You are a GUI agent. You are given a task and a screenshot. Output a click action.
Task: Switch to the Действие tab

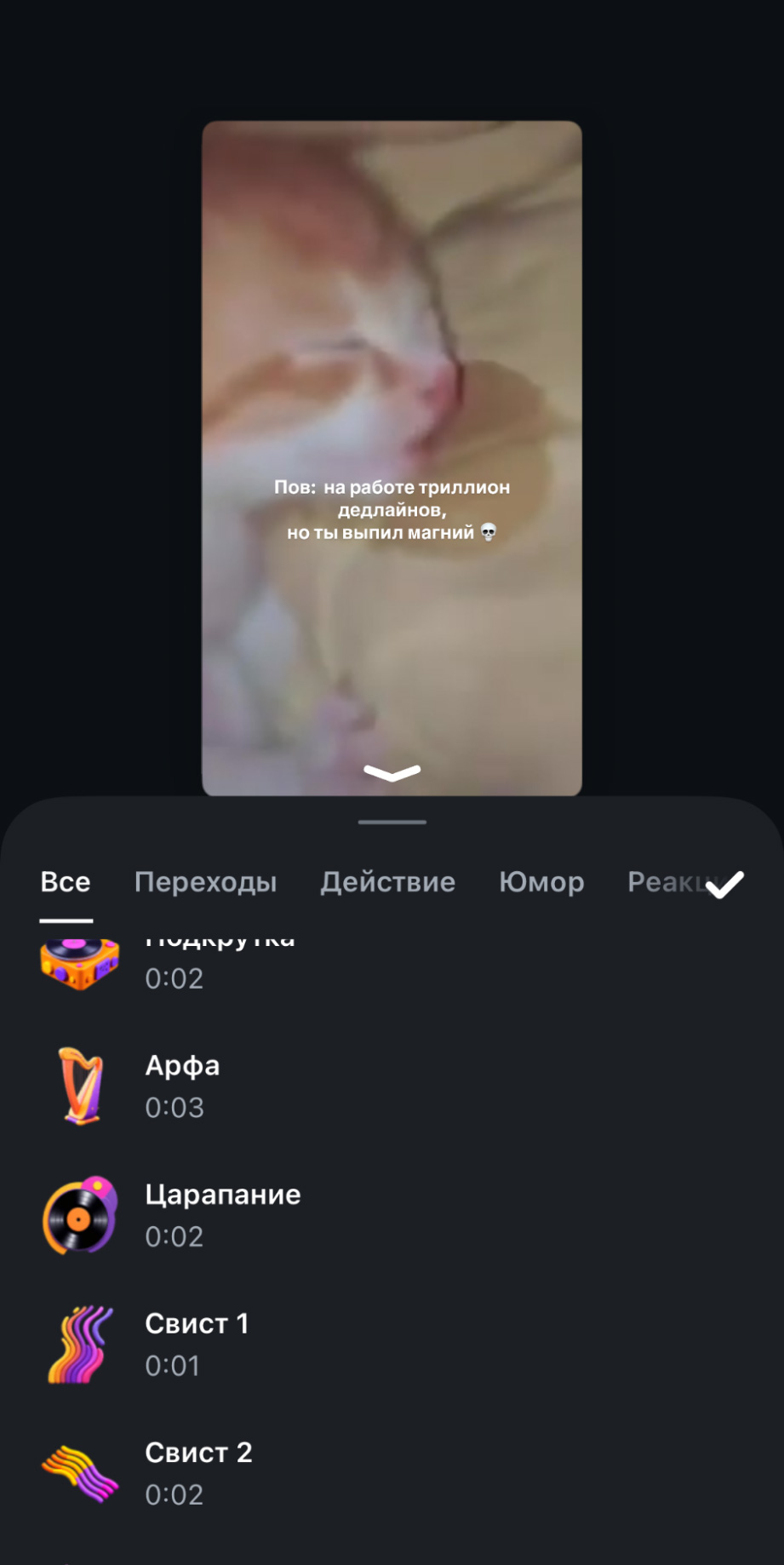tap(387, 882)
